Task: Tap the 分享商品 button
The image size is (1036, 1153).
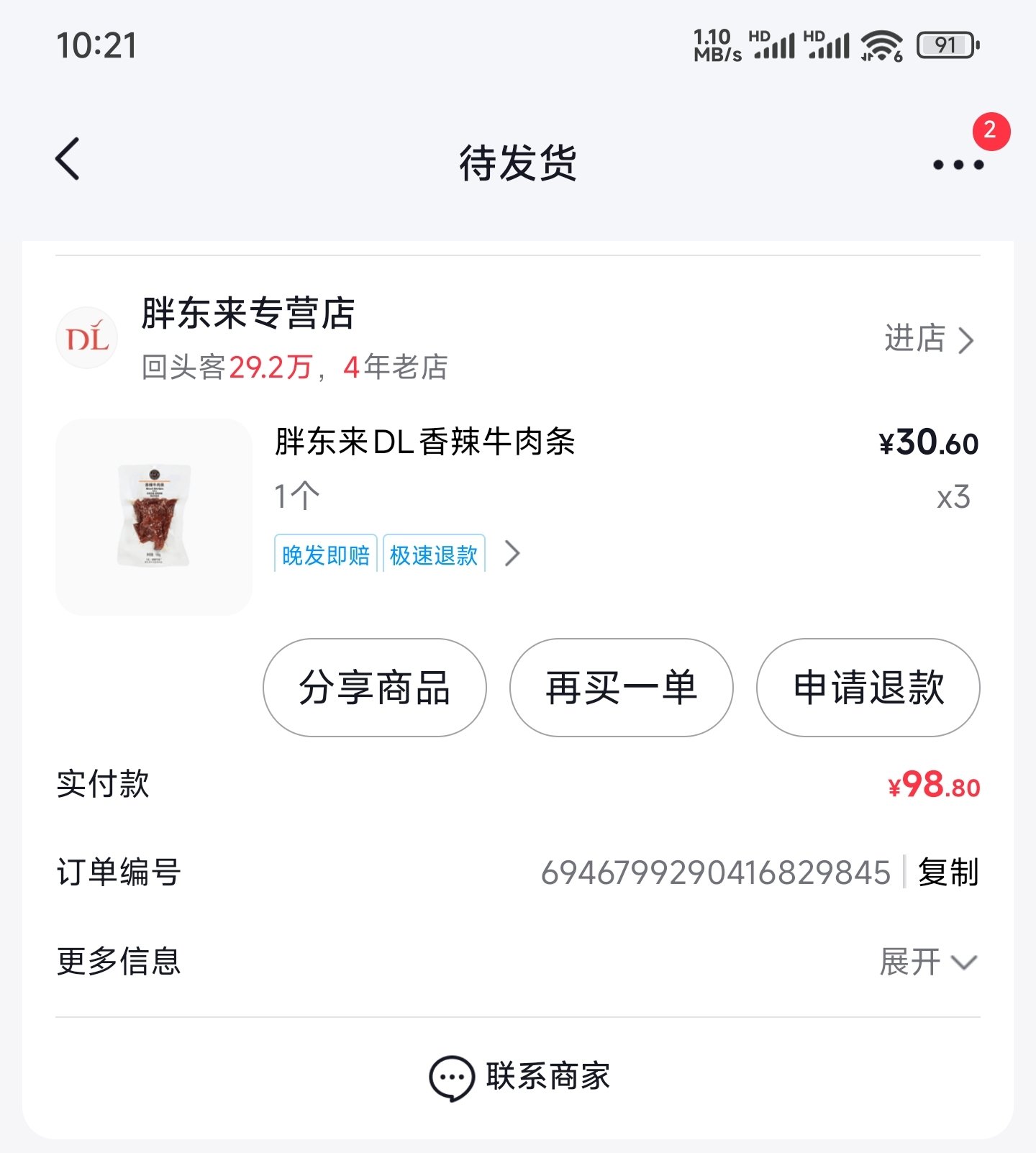Action: 374,688
